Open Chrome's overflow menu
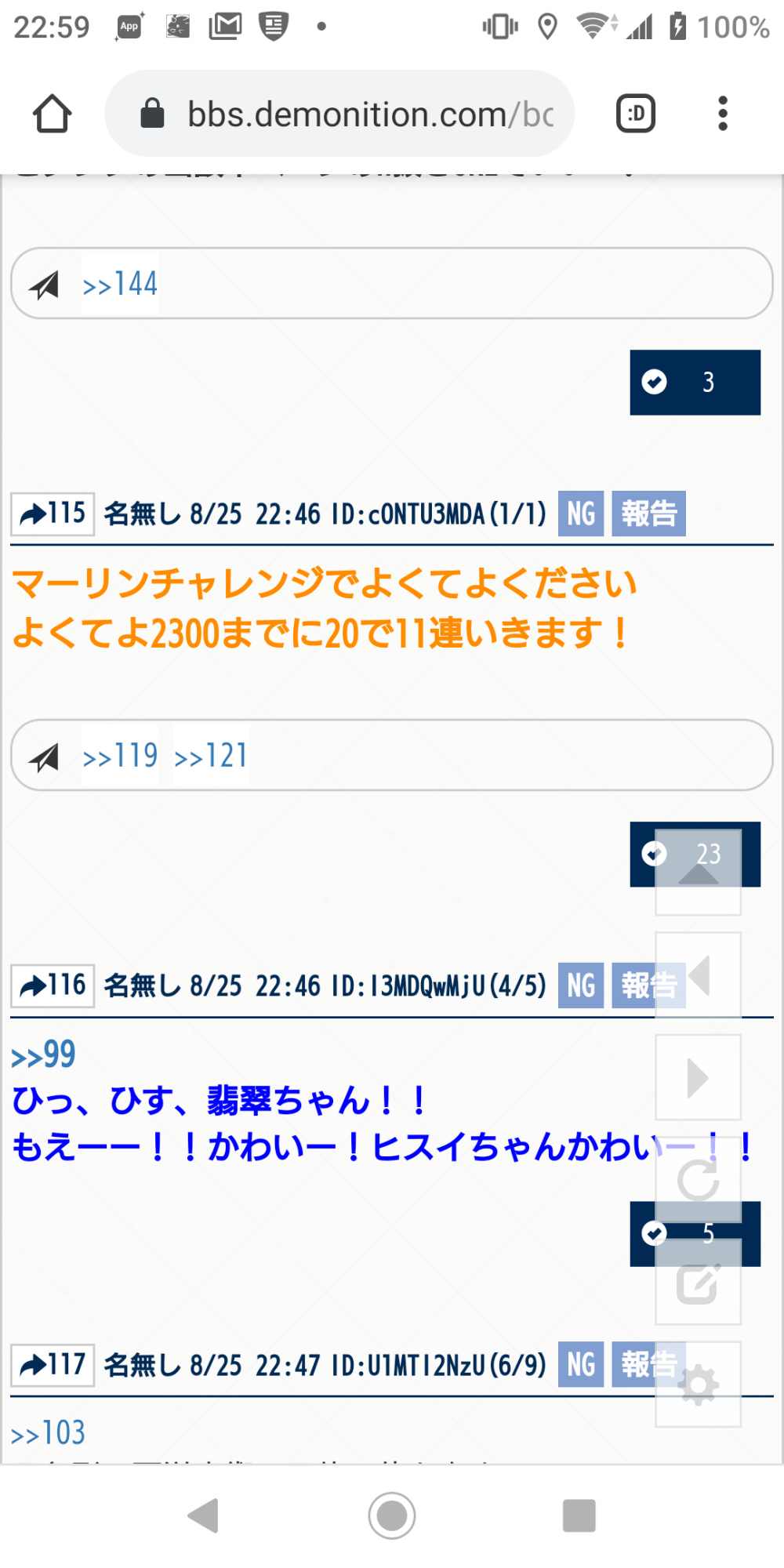Screen dimensions: 784x1568 (x=722, y=114)
